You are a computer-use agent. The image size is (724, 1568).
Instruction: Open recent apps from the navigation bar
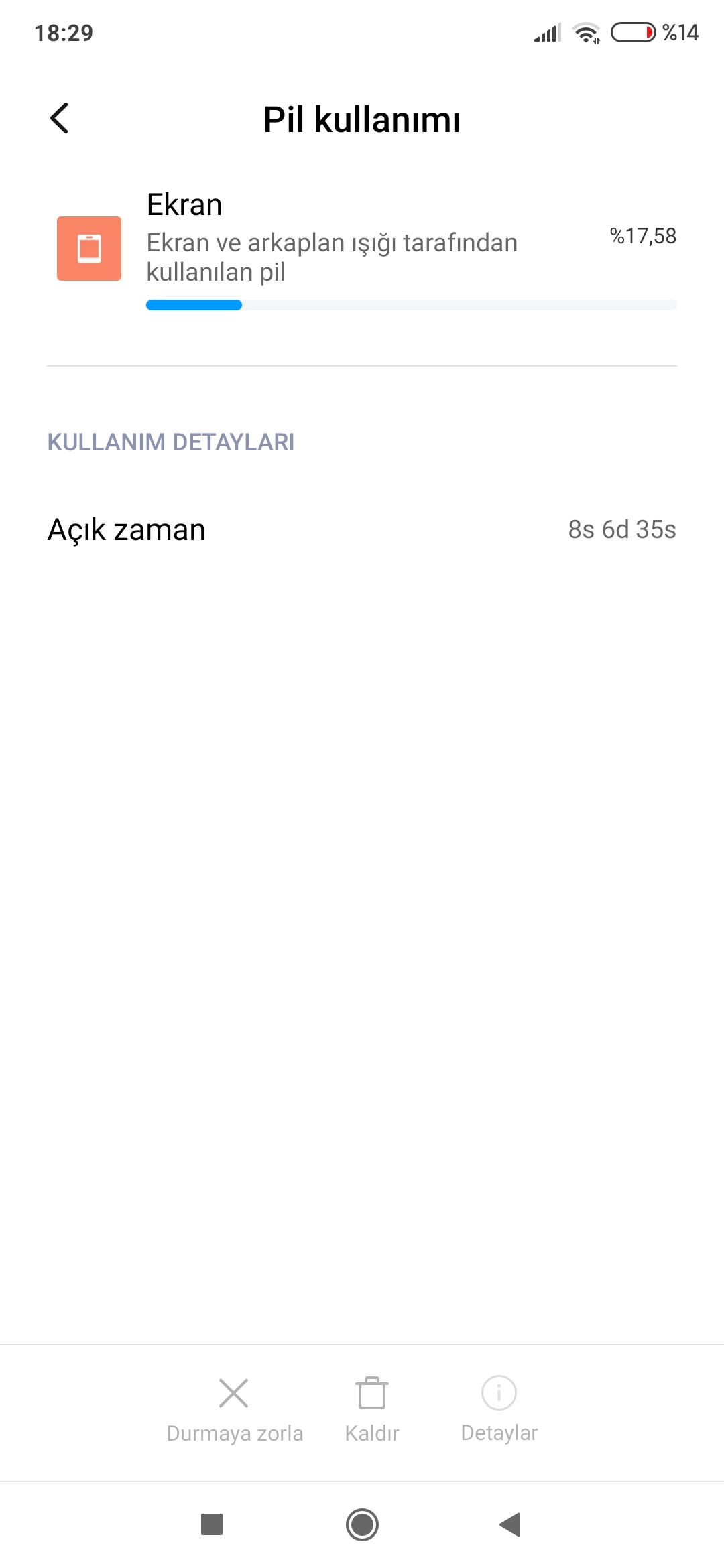212,1524
